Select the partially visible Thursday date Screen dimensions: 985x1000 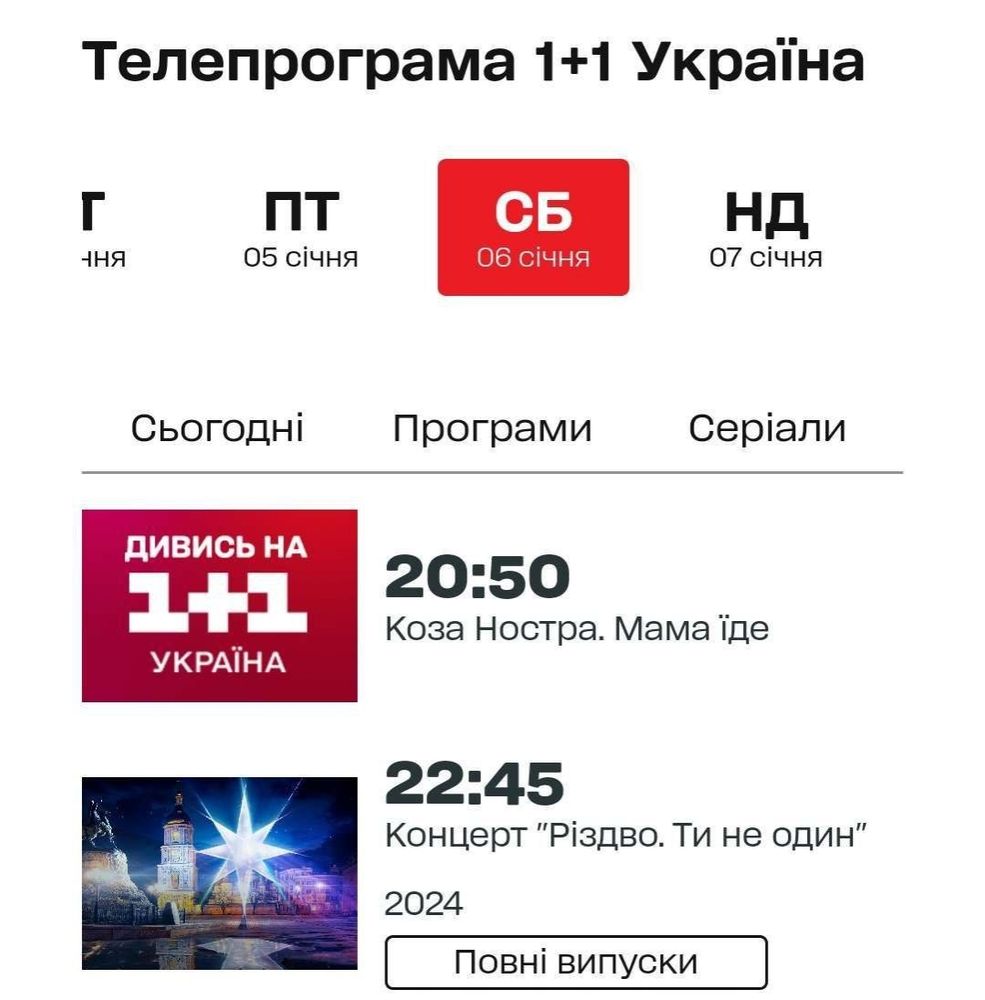[x=101, y=228]
